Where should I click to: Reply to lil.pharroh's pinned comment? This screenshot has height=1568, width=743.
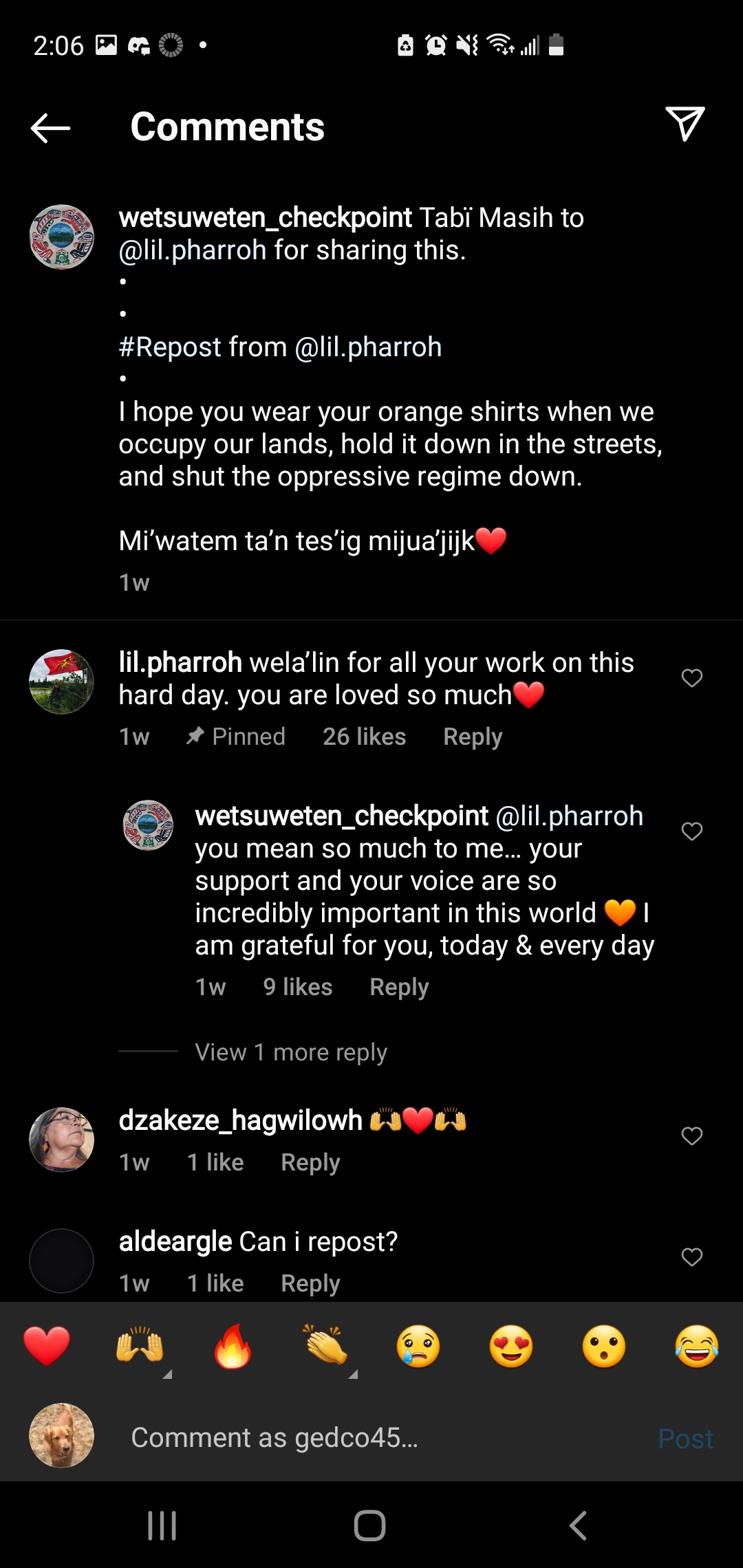click(x=473, y=737)
